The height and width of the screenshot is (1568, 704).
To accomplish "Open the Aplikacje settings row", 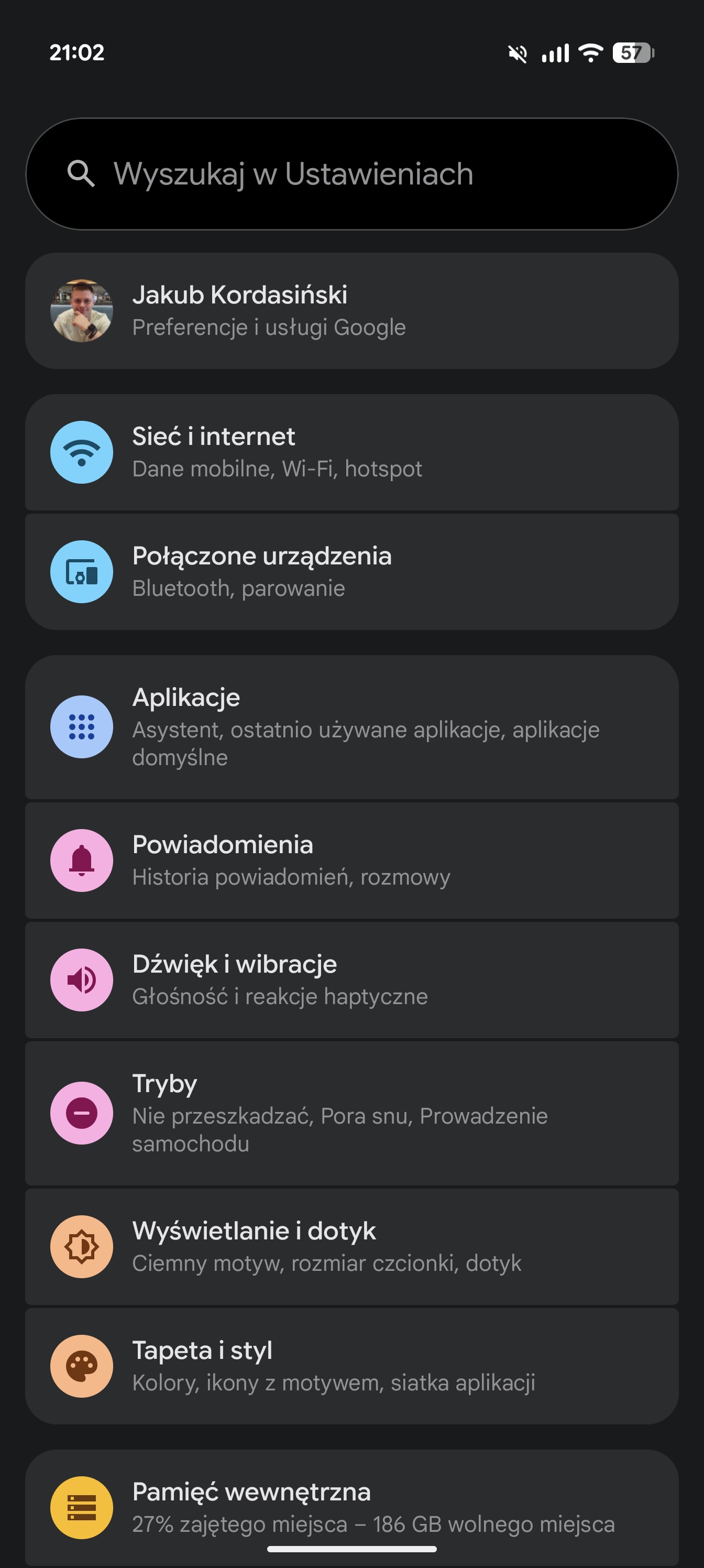I will (x=351, y=727).
